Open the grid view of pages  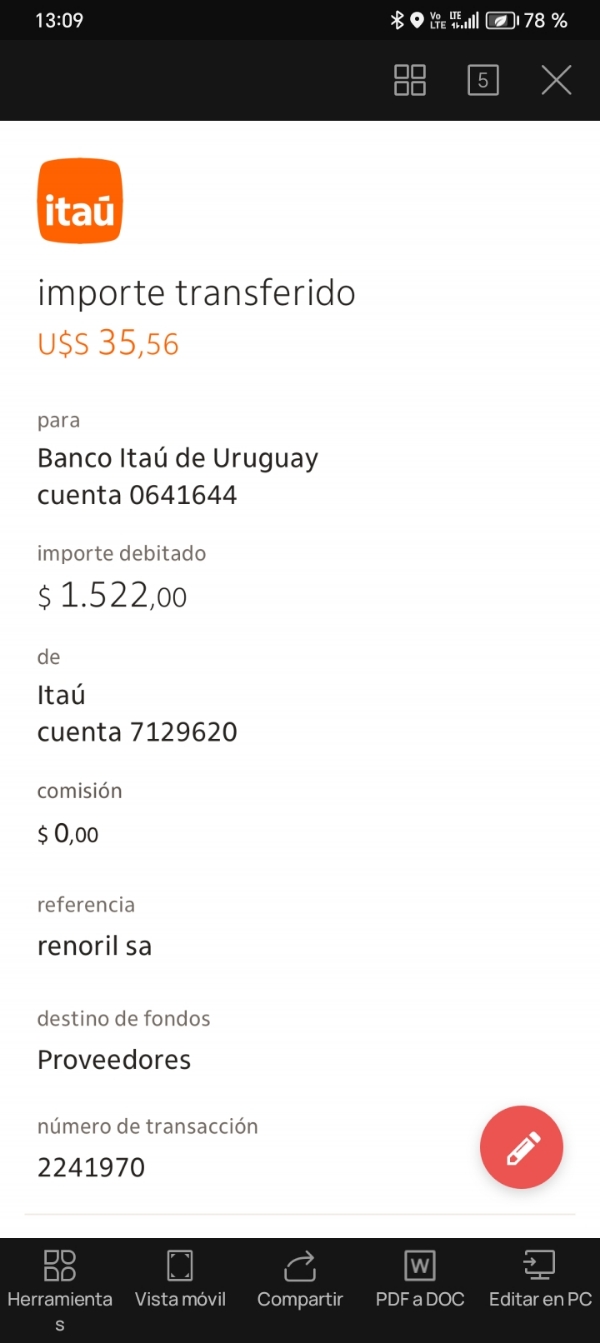pos(410,80)
